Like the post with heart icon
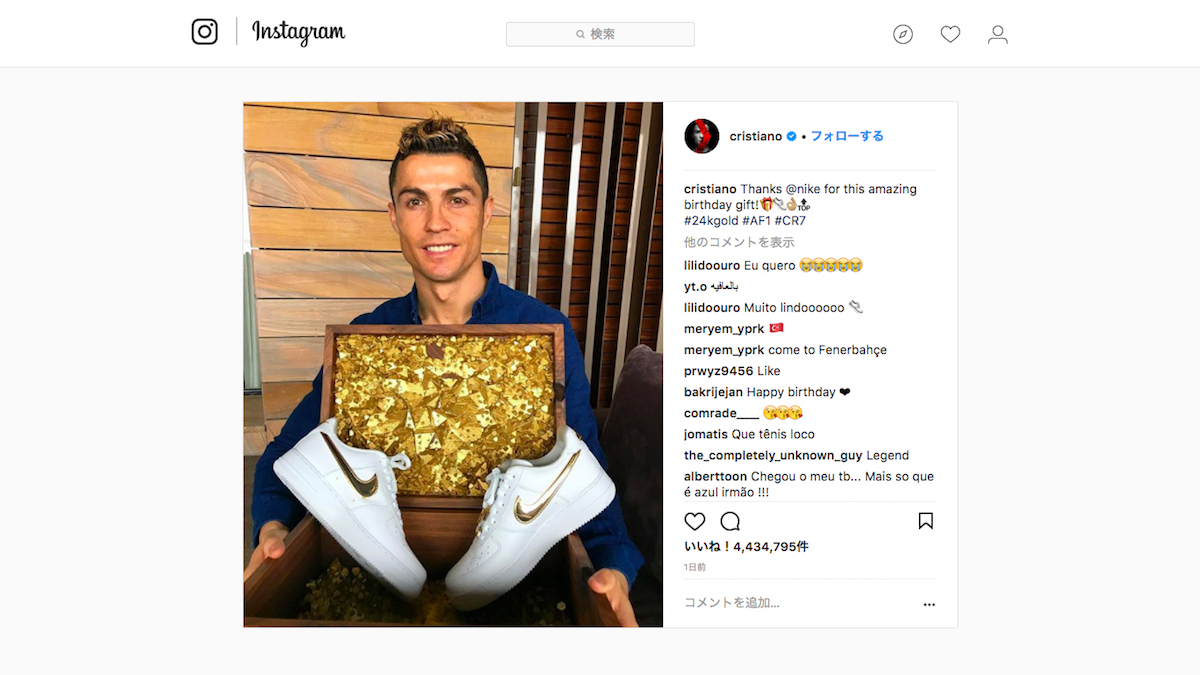This screenshot has width=1200, height=675. pos(695,521)
